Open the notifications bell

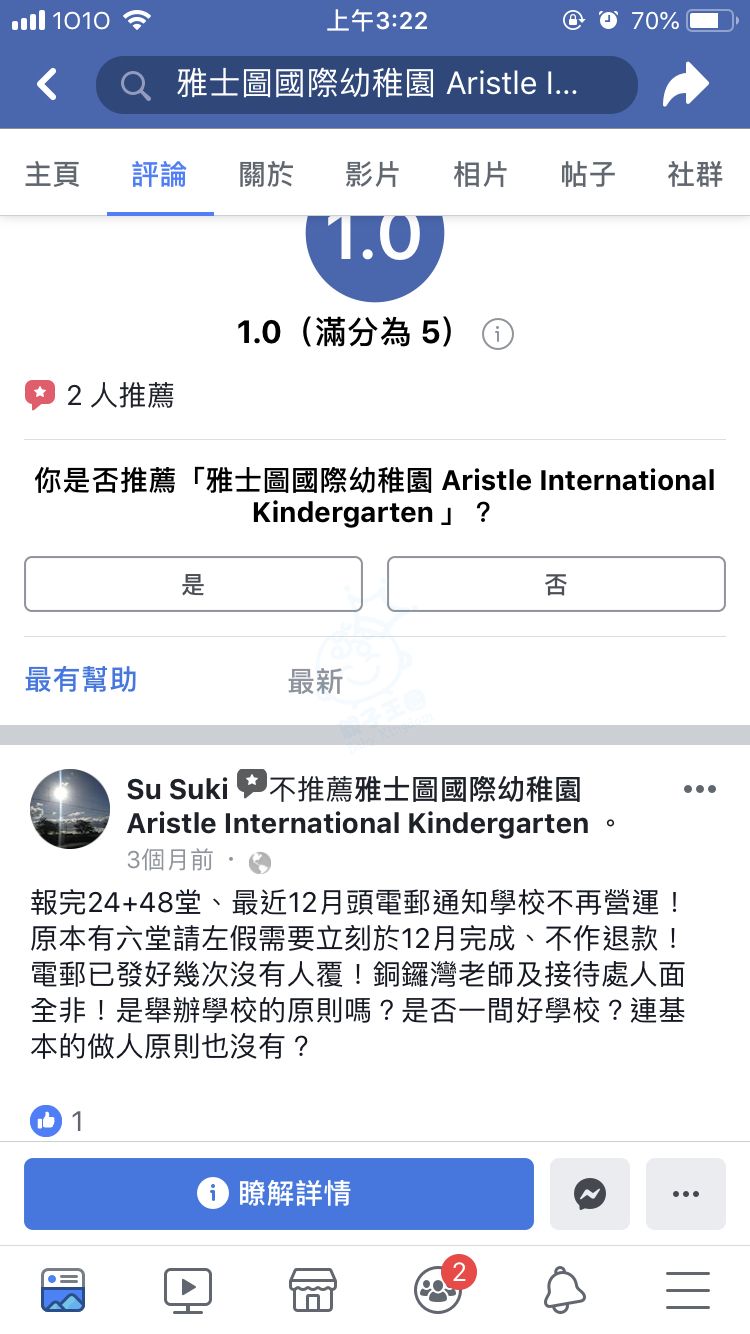pyautogui.click(x=564, y=1290)
